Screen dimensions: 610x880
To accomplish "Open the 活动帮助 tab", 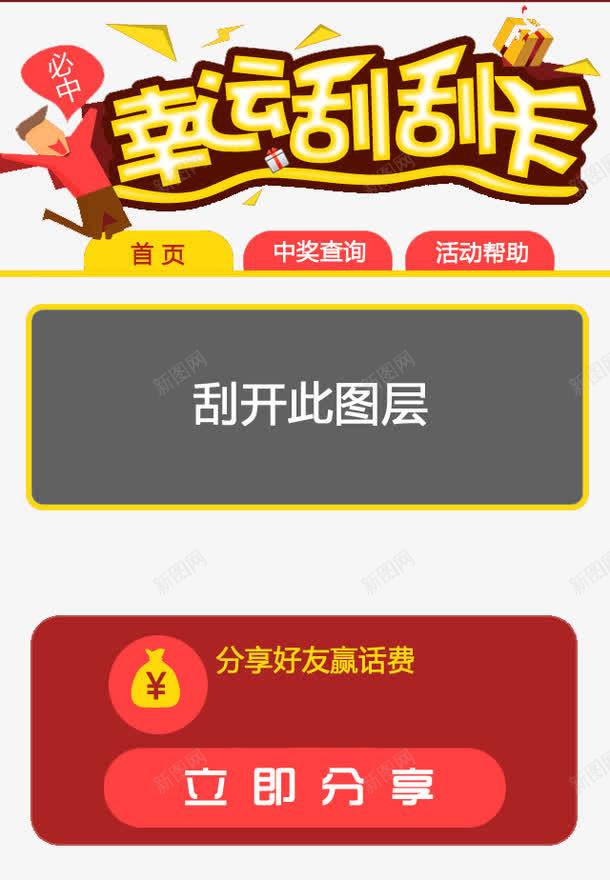I will tap(480, 252).
